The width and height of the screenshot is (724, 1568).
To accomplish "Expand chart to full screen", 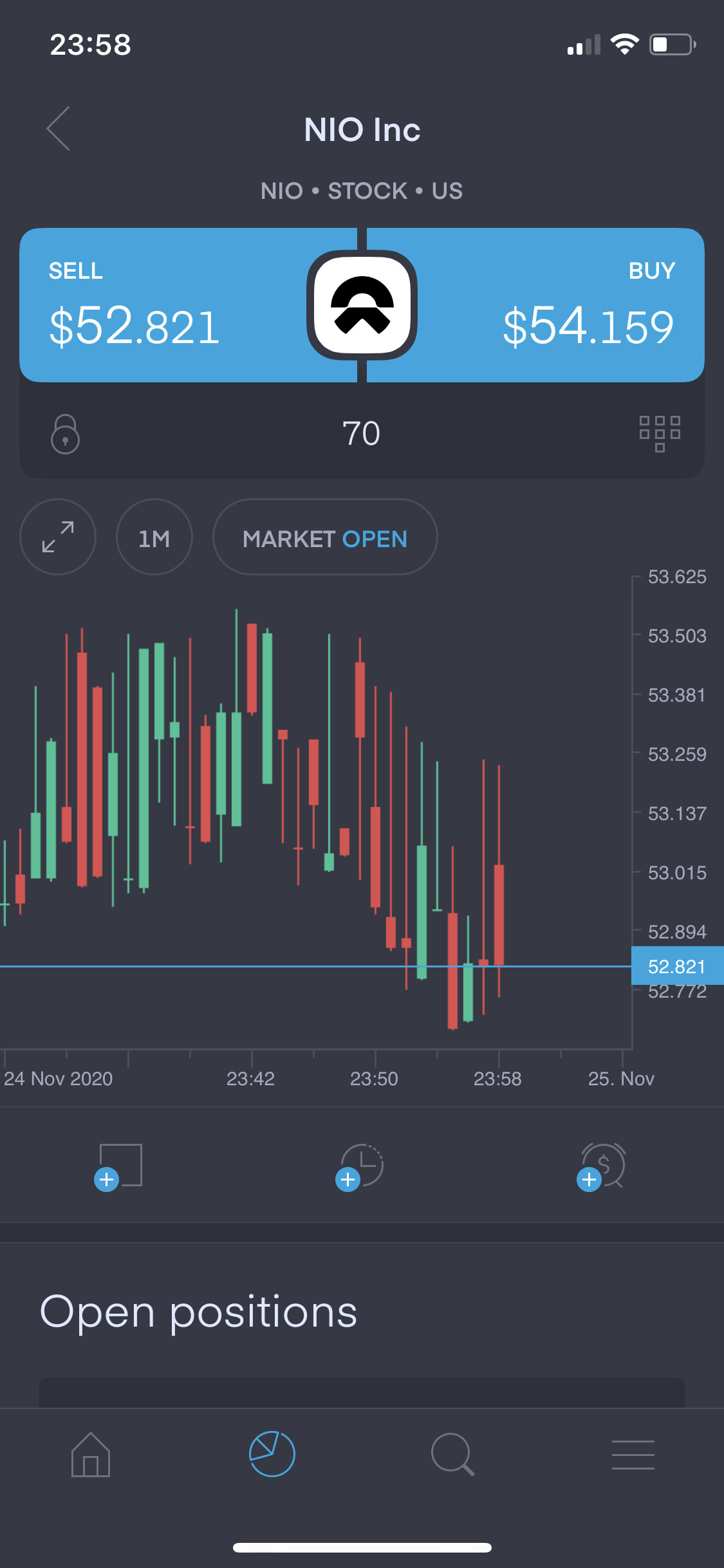I will pos(58,537).
